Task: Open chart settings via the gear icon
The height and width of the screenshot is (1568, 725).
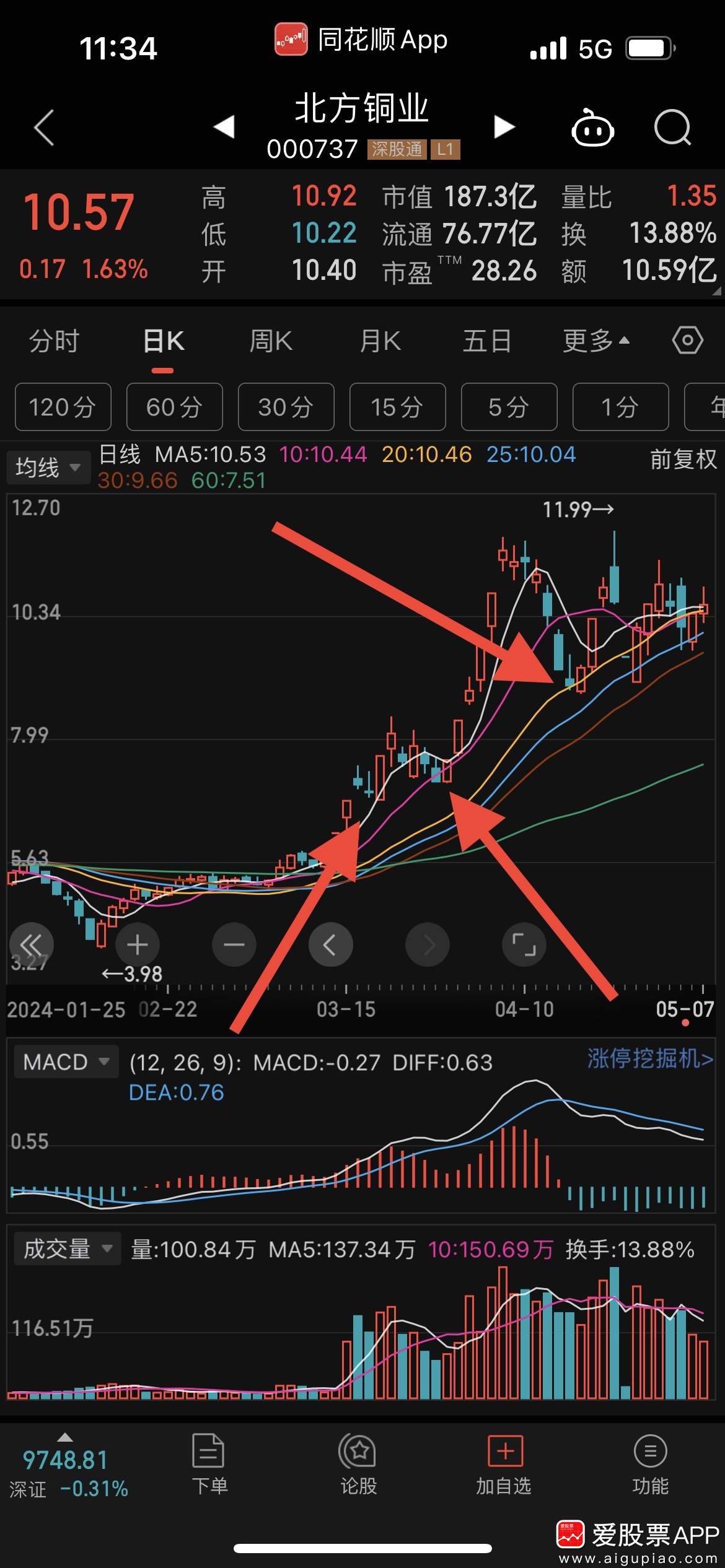Action: click(688, 340)
